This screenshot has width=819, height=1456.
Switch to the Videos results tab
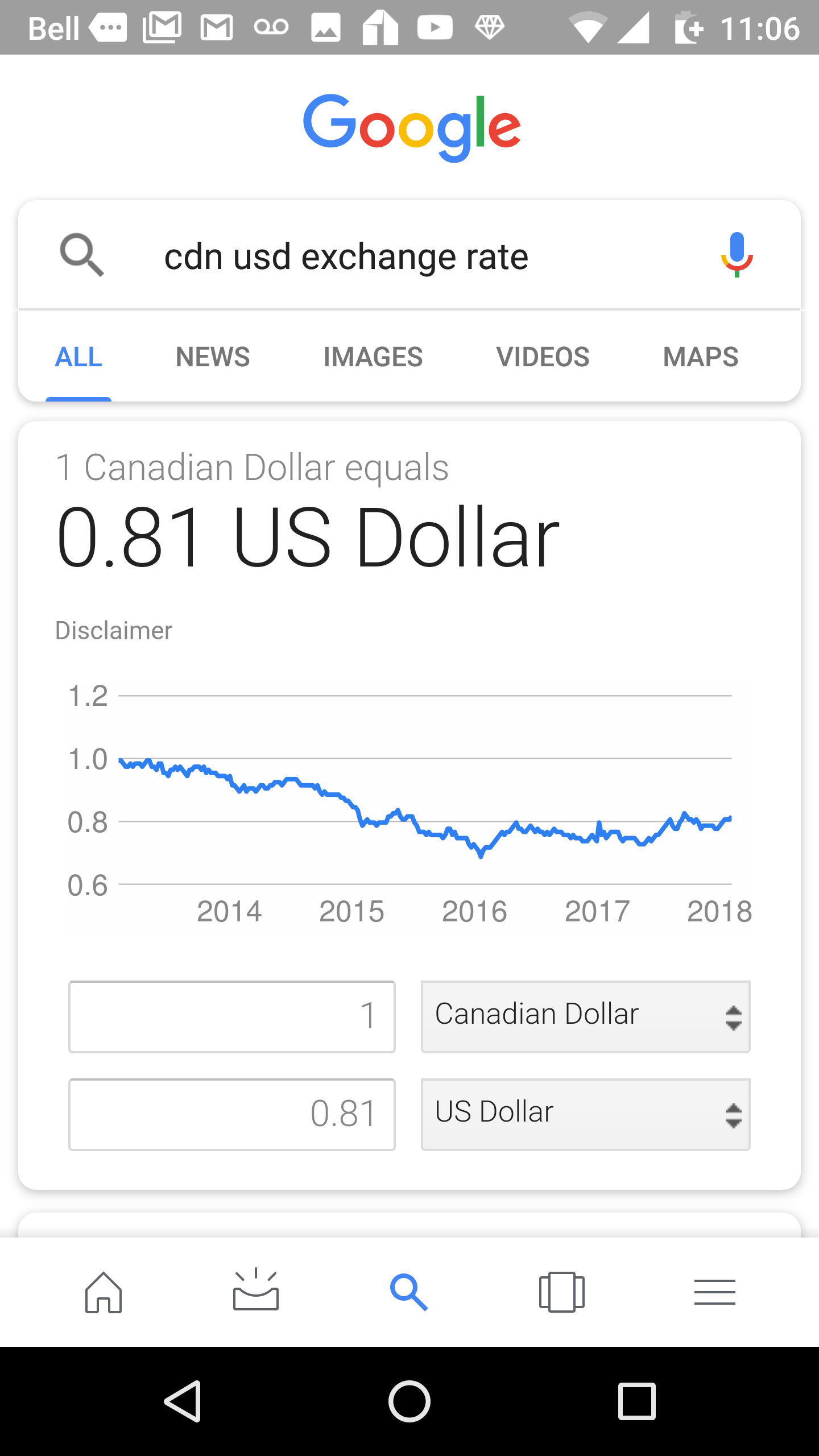(x=543, y=357)
